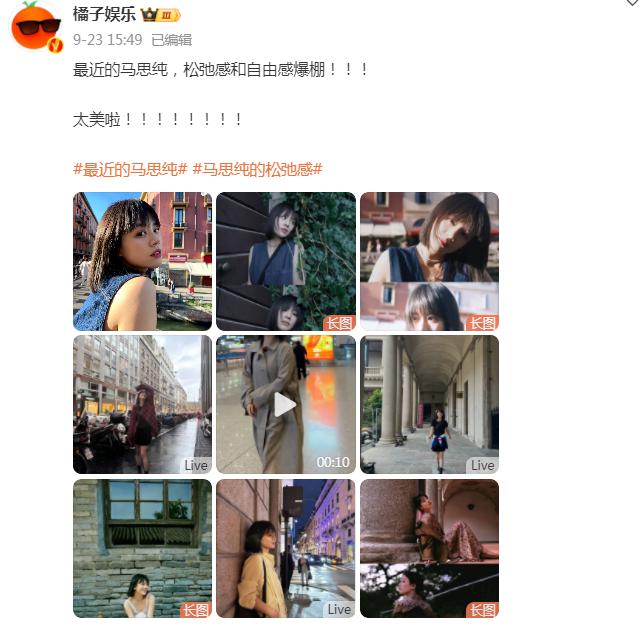
Task: Open Live photo of rainy street
Action: [142, 404]
